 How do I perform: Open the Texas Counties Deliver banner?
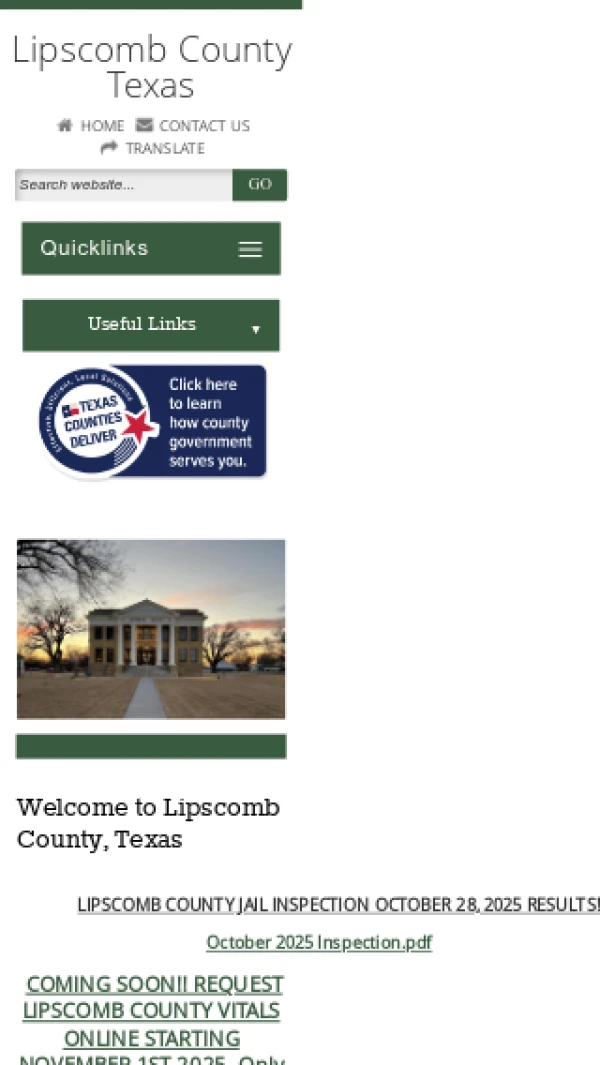[152, 422]
